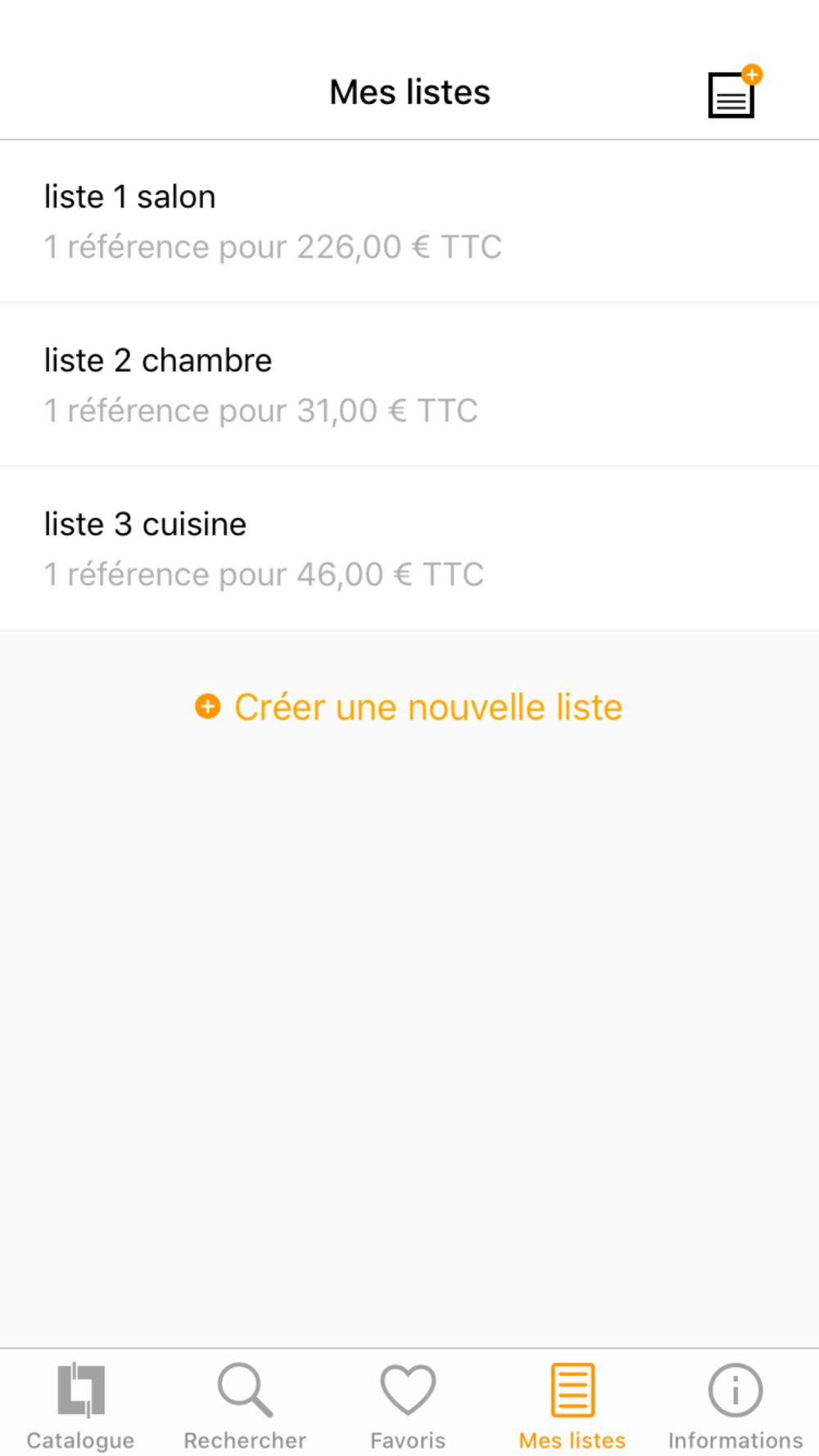Screen dimensions: 819x1456
Task: Open the list 'liste 3 cuisine'
Action: 409,549
